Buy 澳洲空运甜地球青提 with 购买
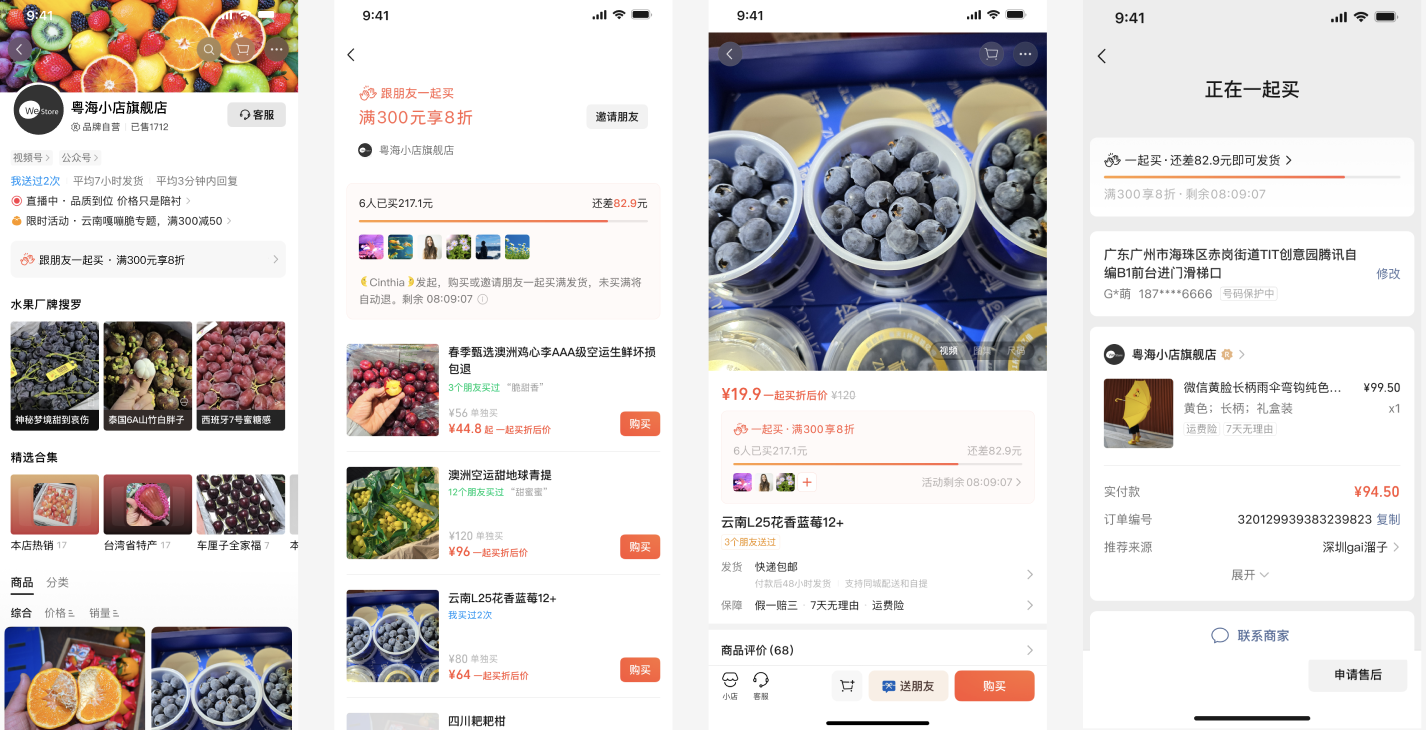This screenshot has width=1426, height=730. point(639,547)
